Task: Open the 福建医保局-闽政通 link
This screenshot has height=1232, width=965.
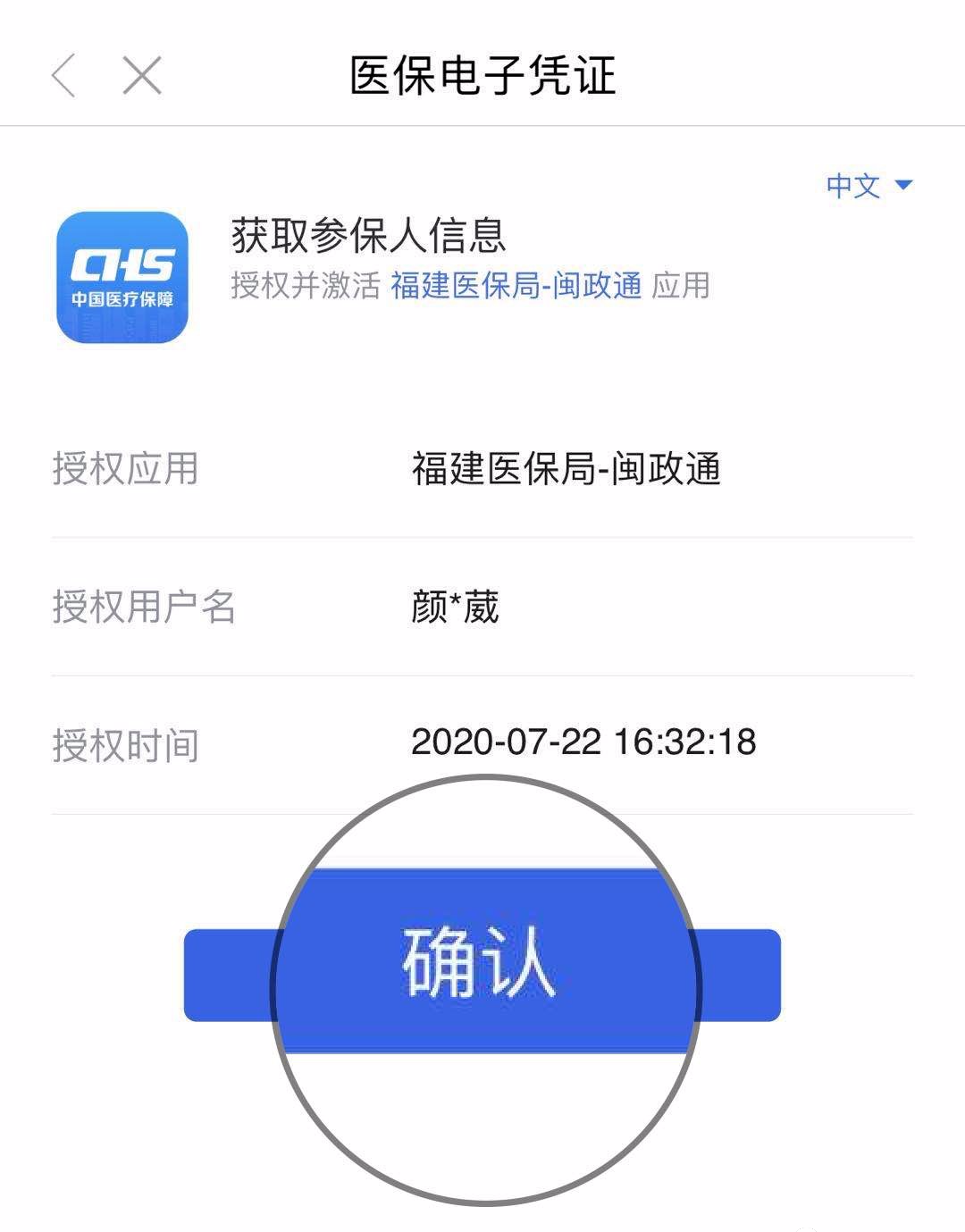Action: pyautogui.click(x=516, y=286)
